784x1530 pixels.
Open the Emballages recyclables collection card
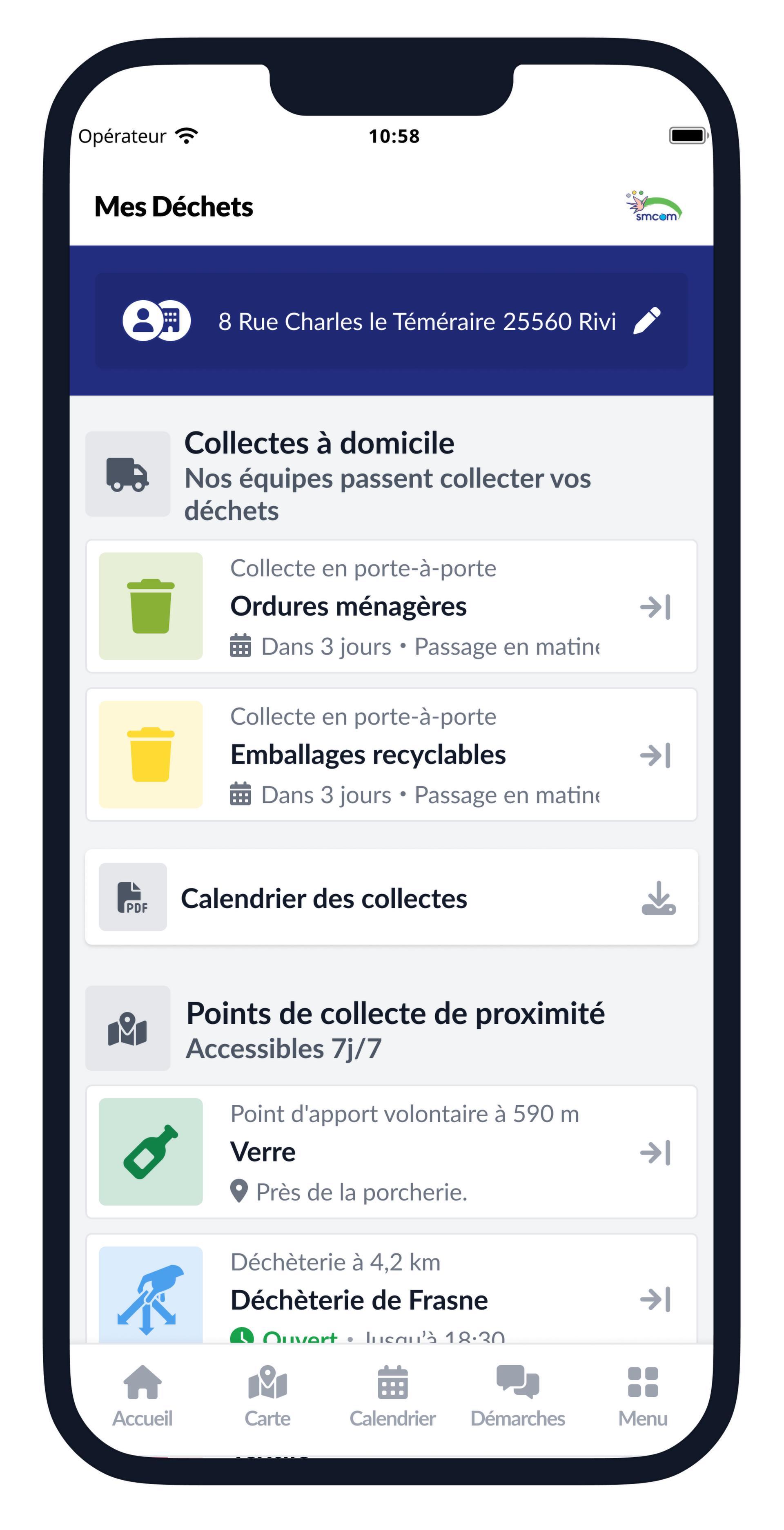point(391,755)
